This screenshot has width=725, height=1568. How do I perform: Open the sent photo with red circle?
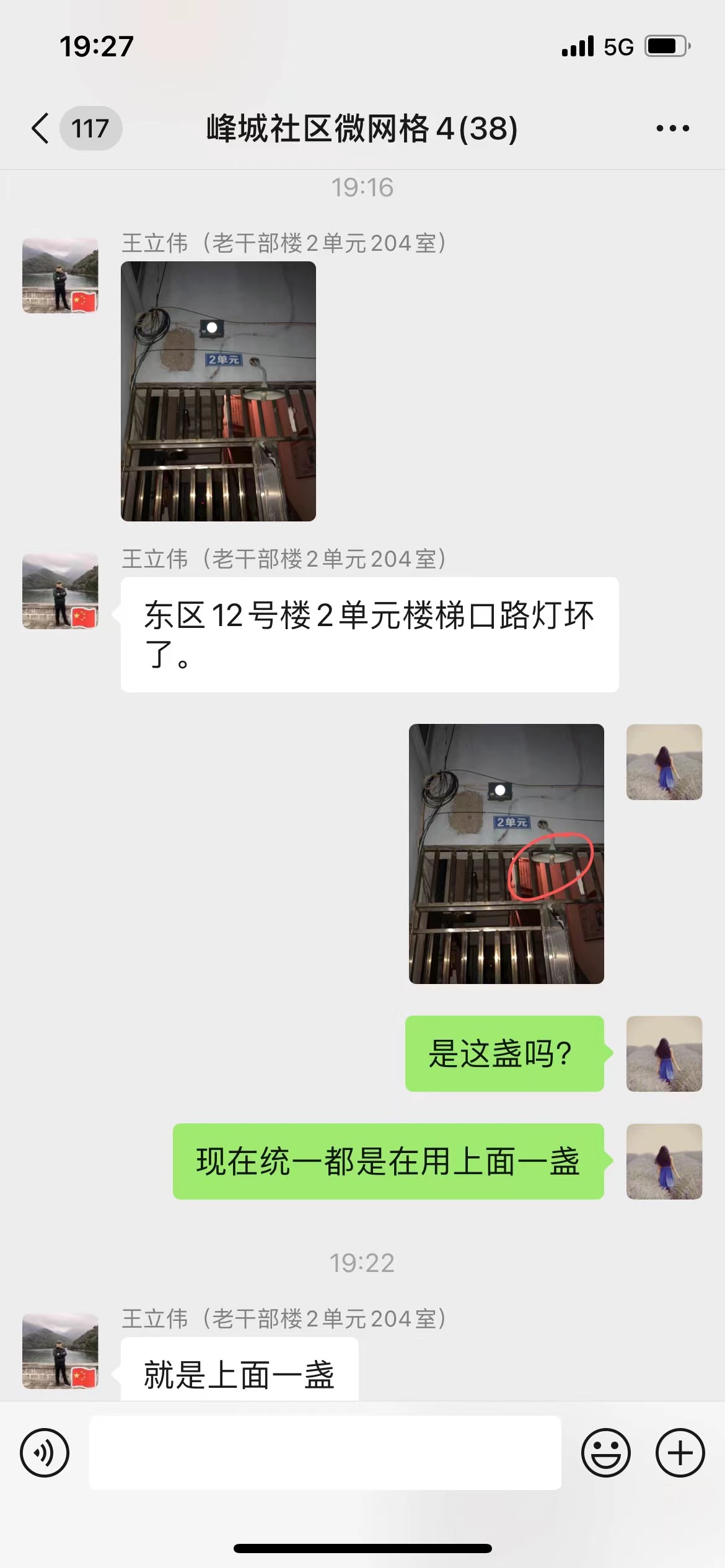tap(506, 853)
